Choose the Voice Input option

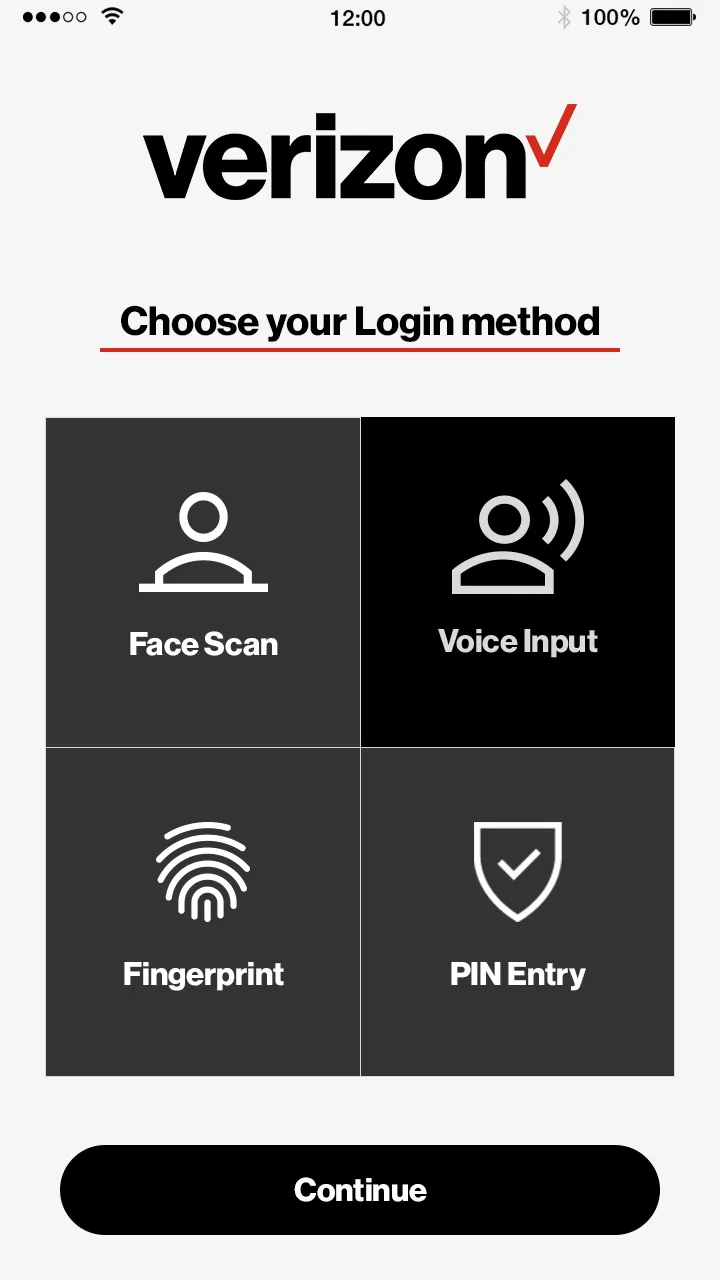click(517, 582)
